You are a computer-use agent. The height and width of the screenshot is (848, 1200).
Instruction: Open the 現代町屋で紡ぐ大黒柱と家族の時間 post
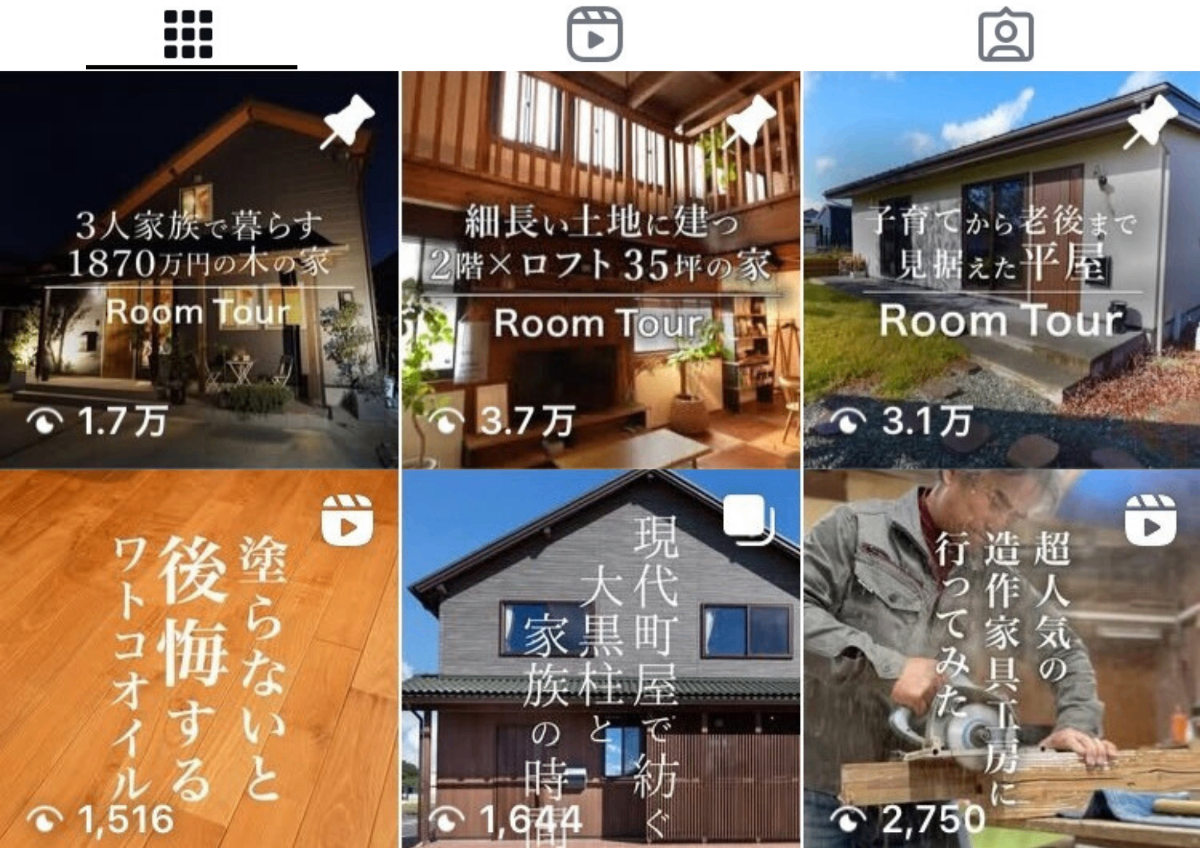(600, 660)
